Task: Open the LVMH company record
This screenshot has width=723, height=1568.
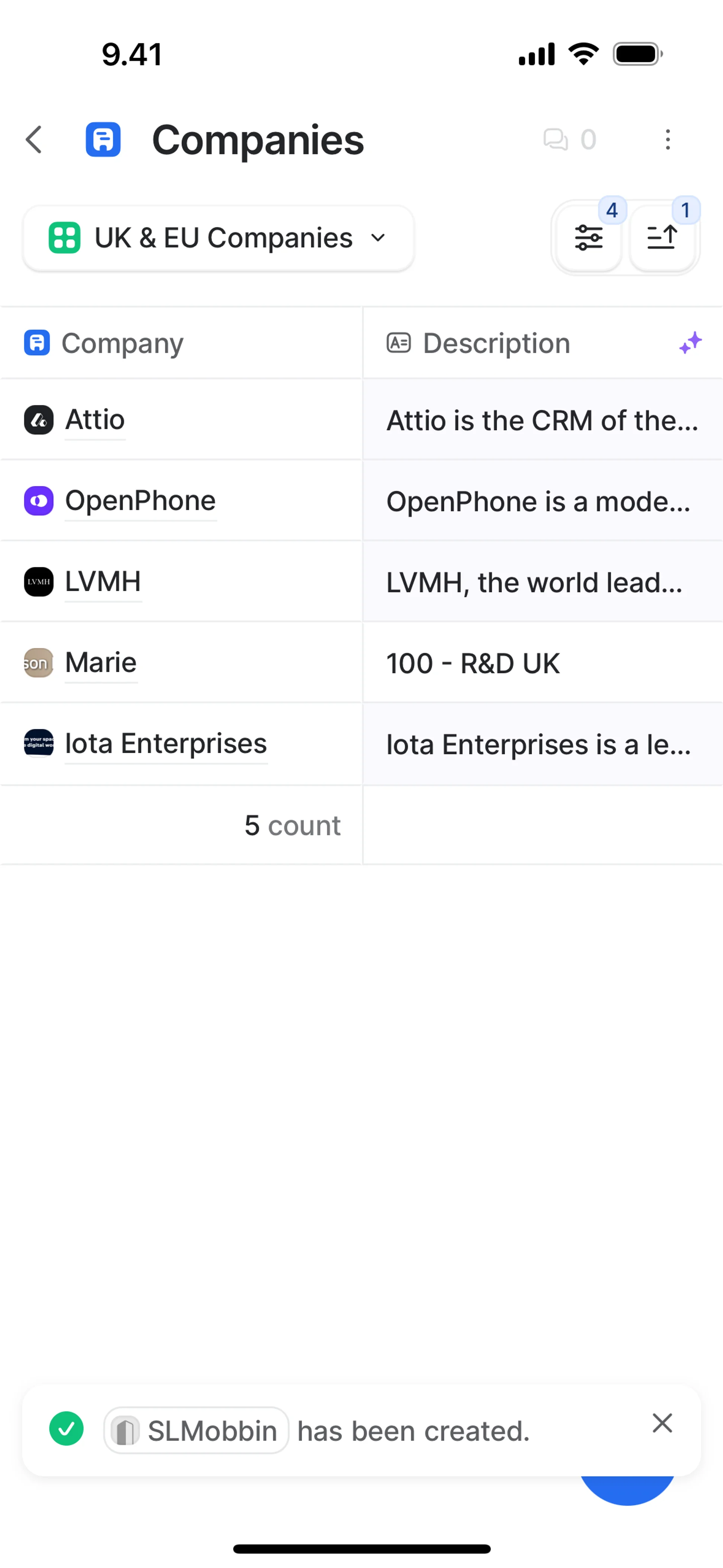Action: point(103,582)
